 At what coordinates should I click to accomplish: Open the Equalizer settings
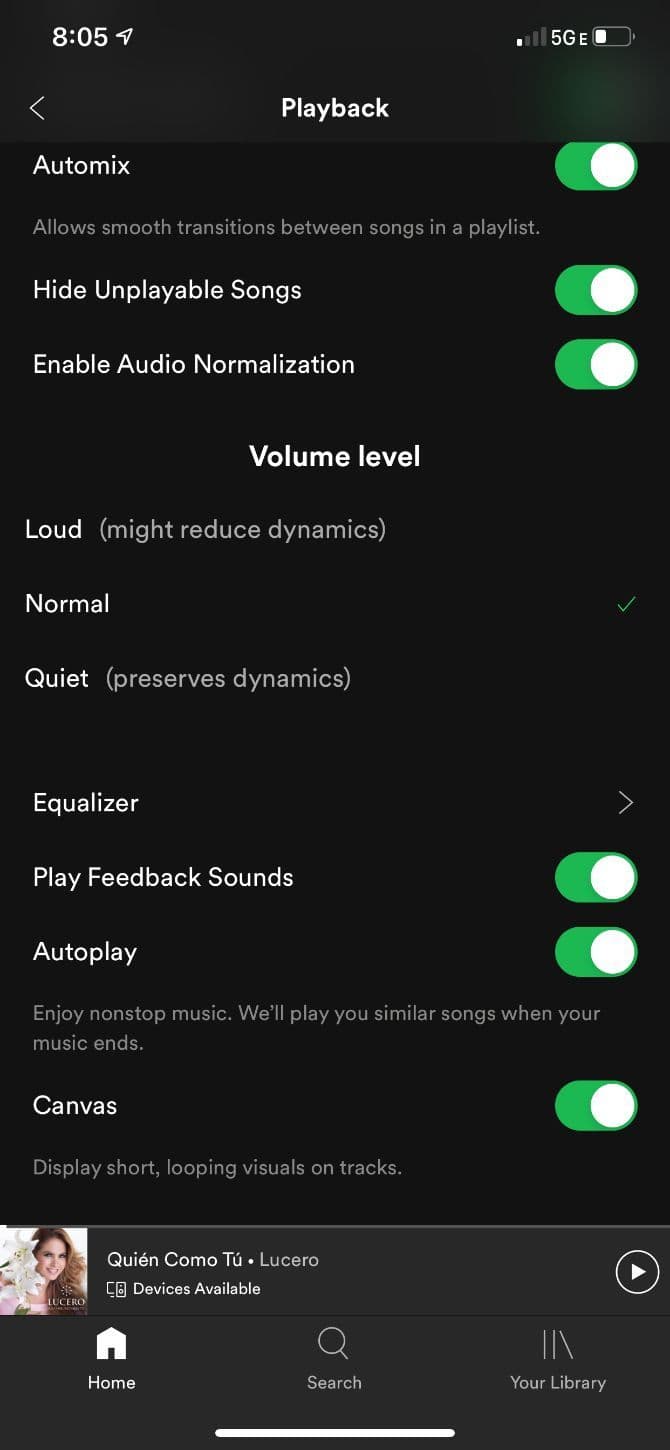pos(334,803)
